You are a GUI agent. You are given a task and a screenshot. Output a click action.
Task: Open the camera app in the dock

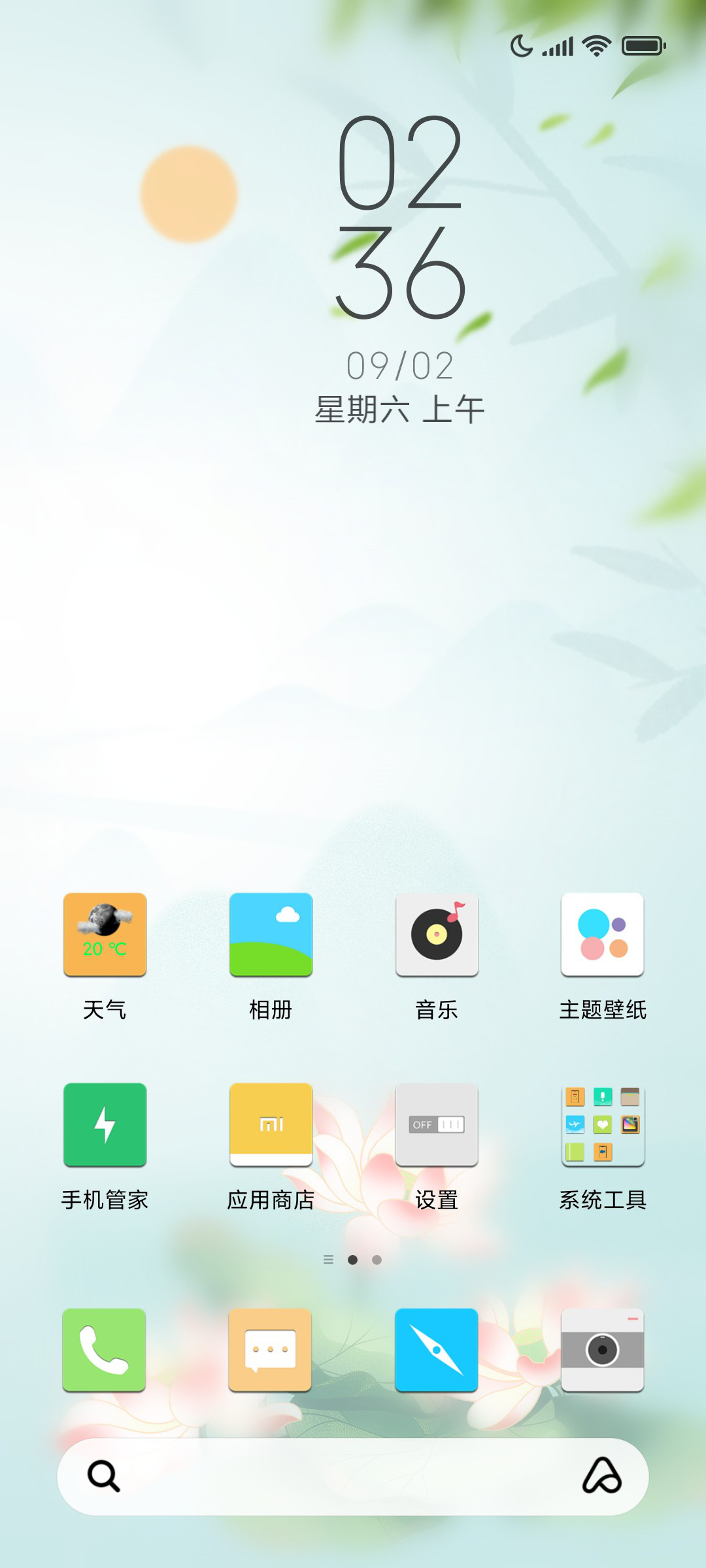tap(602, 1350)
